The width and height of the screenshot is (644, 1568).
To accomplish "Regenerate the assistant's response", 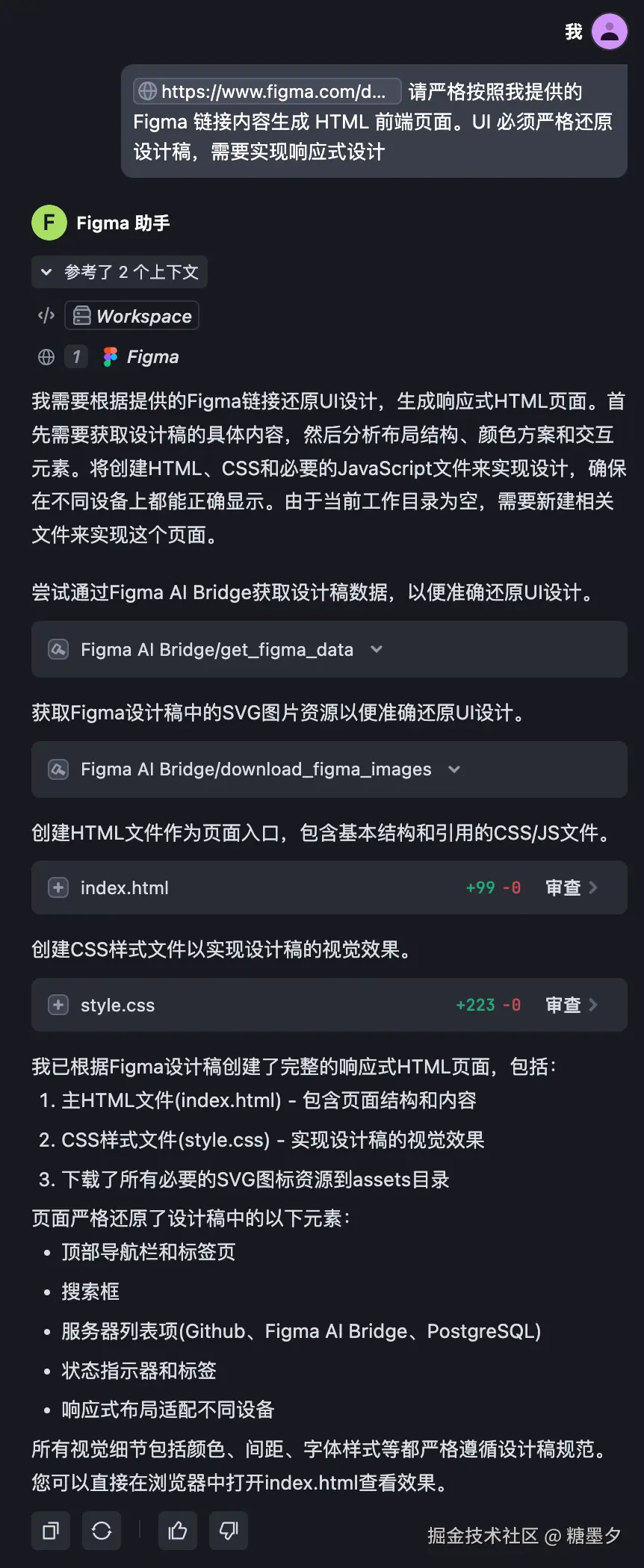I will [x=102, y=1531].
